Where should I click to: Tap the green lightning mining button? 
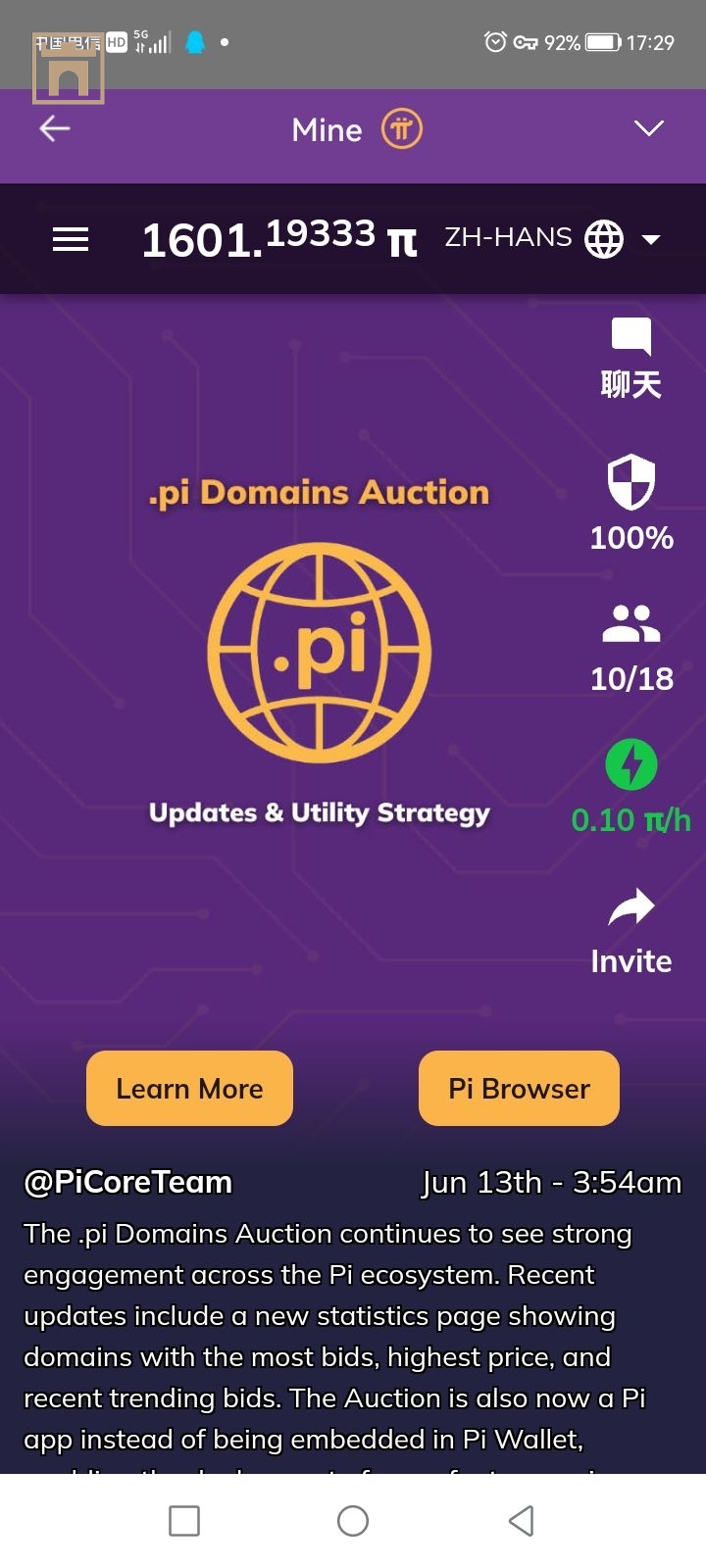tap(630, 764)
